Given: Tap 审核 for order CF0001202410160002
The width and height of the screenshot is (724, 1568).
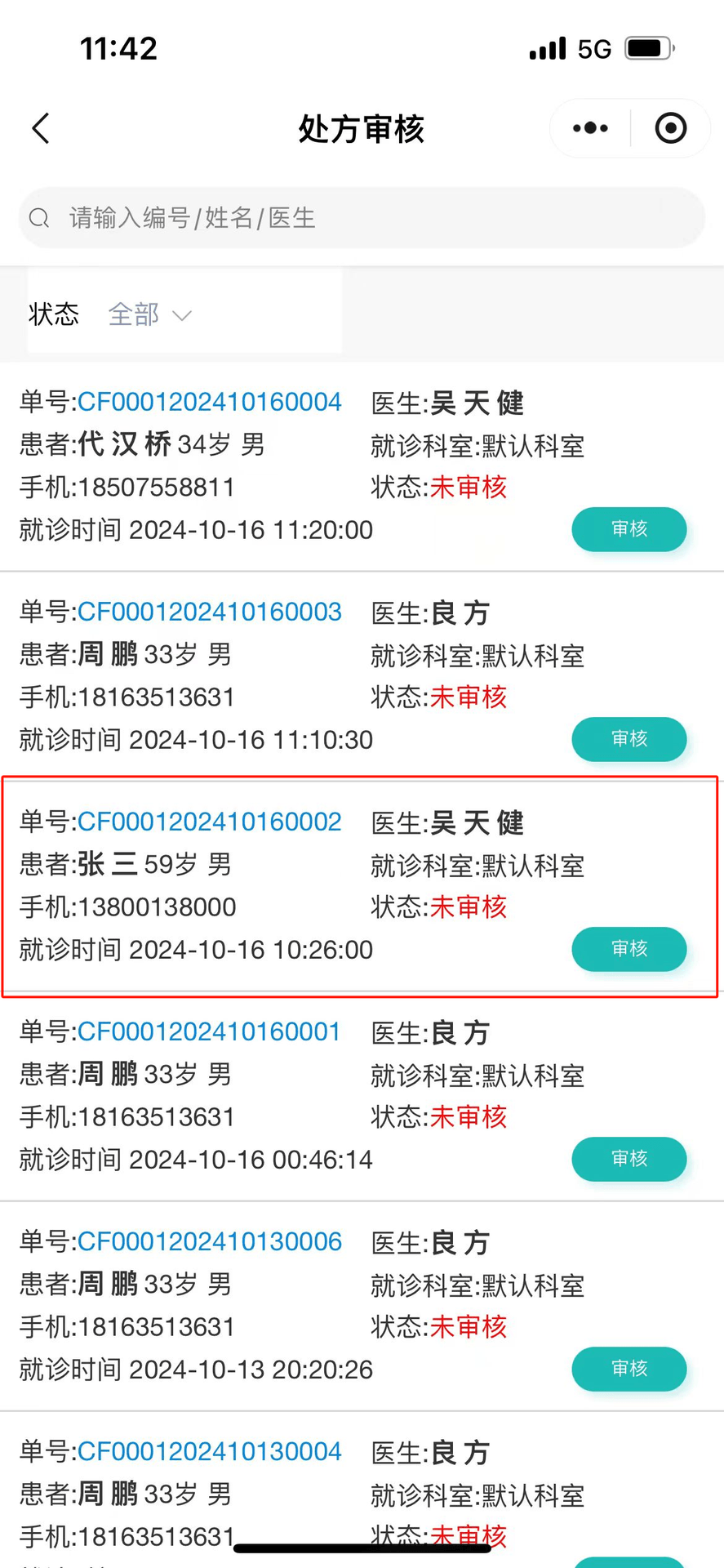Looking at the screenshot, I should (x=629, y=949).
